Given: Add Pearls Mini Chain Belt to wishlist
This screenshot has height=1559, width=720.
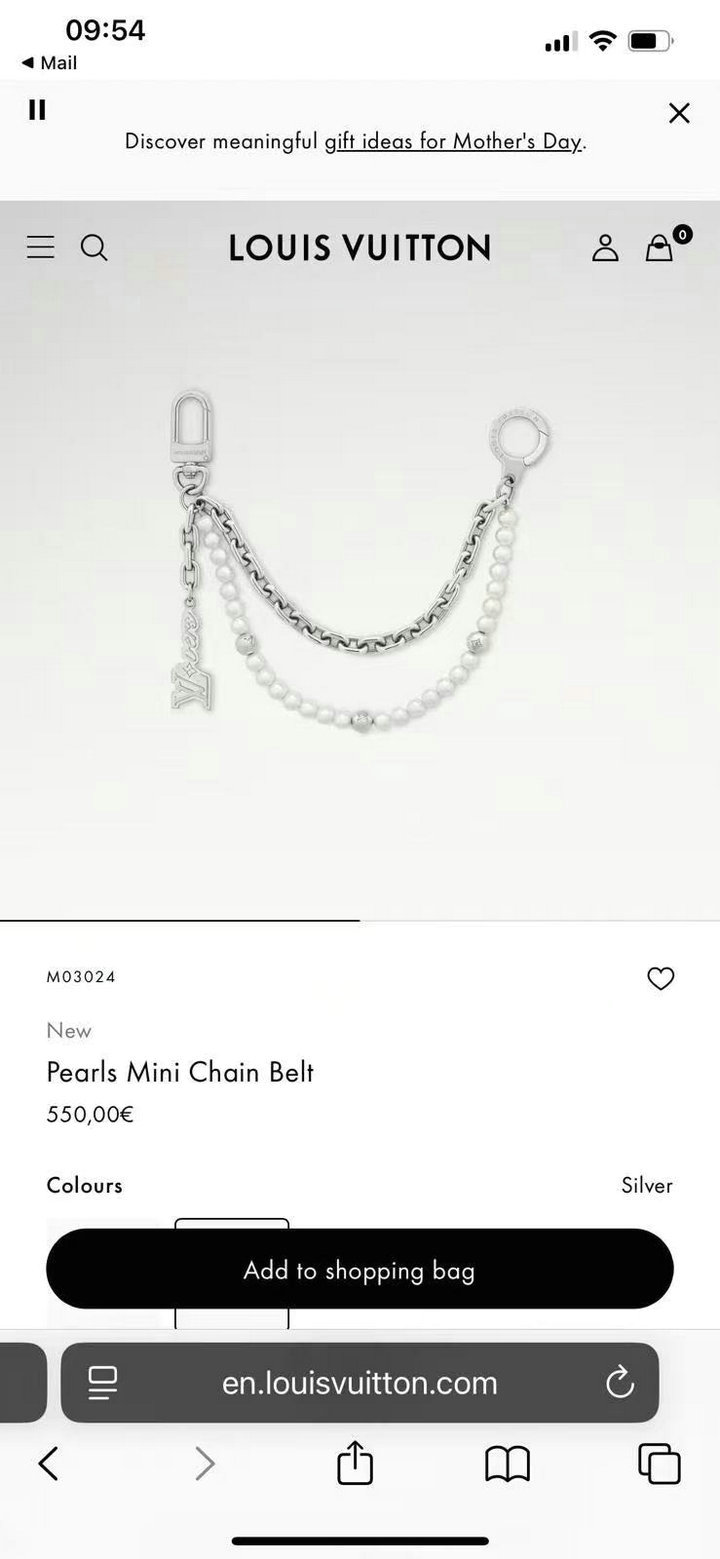Looking at the screenshot, I should click(x=661, y=979).
